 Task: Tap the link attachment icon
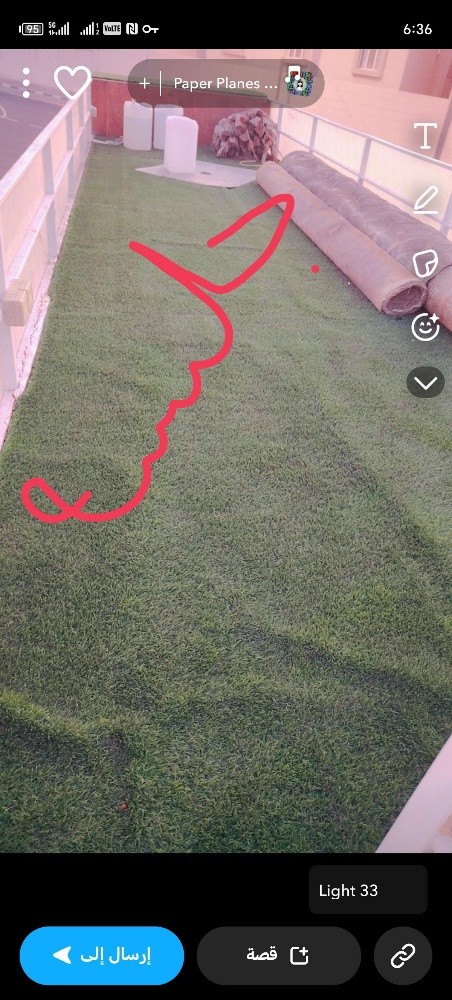pyautogui.click(x=403, y=955)
